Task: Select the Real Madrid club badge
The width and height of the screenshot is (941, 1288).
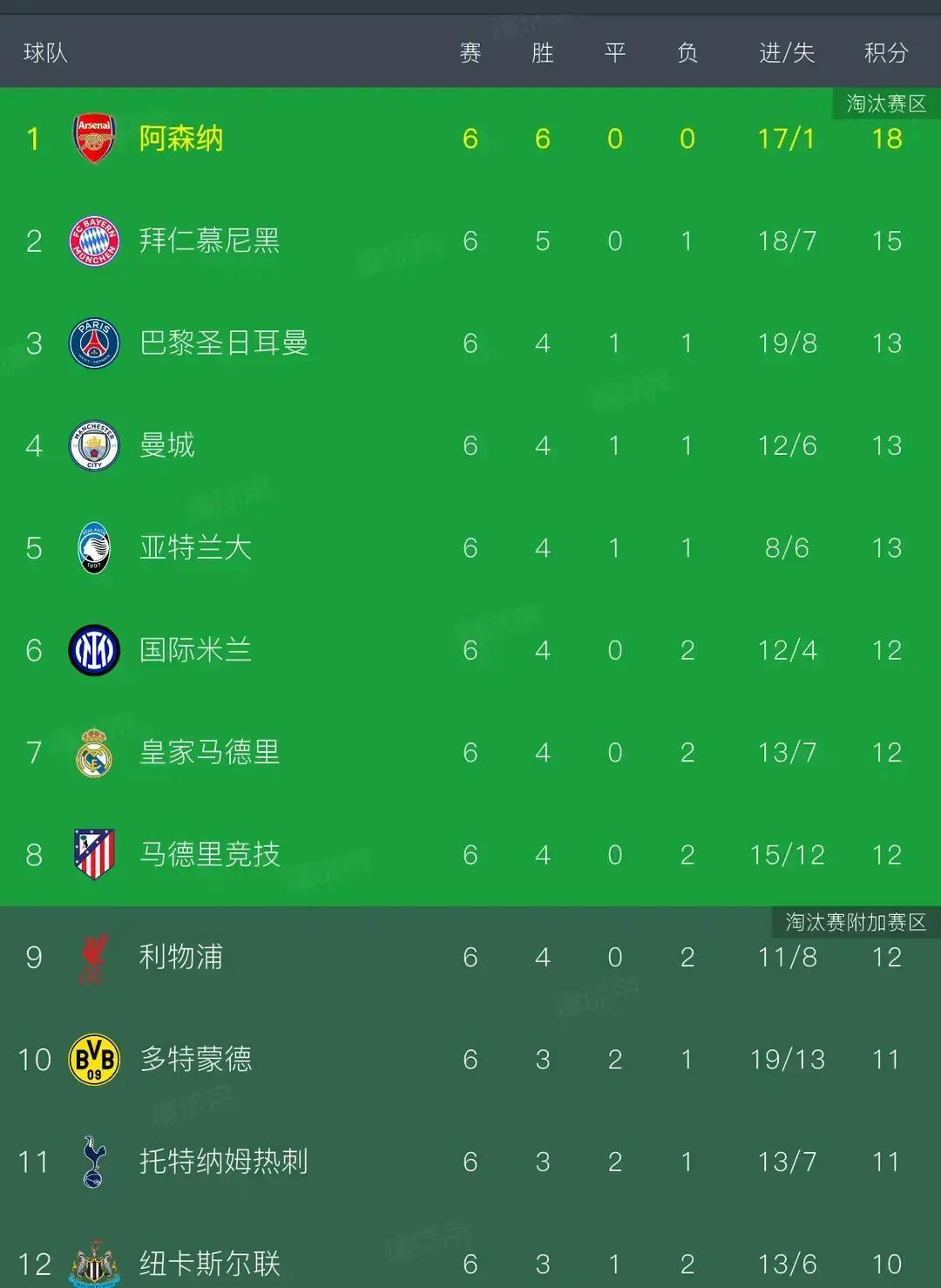Action: [x=94, y=752]
